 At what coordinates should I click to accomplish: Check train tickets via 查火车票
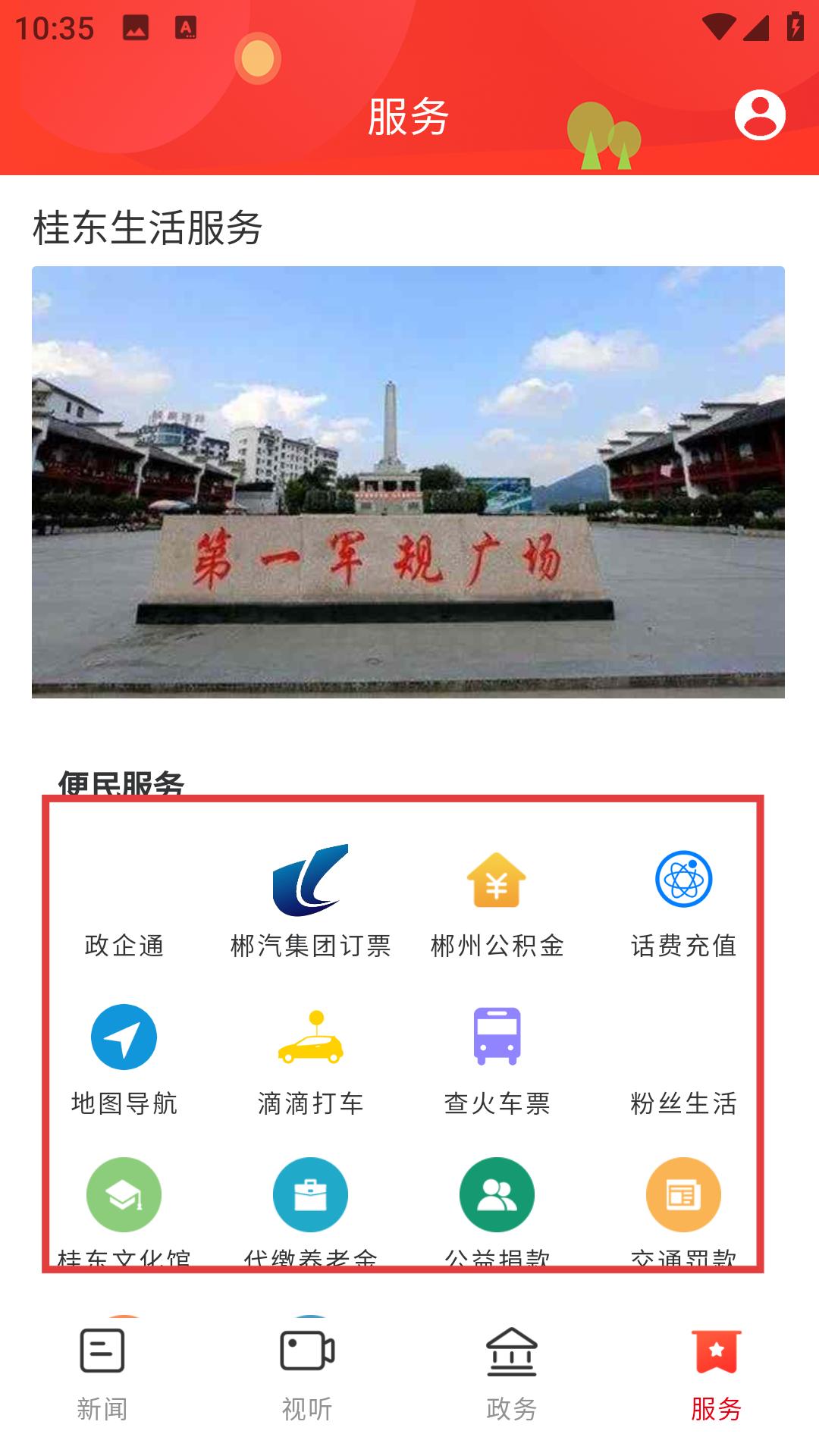(x=497, y=1059)
